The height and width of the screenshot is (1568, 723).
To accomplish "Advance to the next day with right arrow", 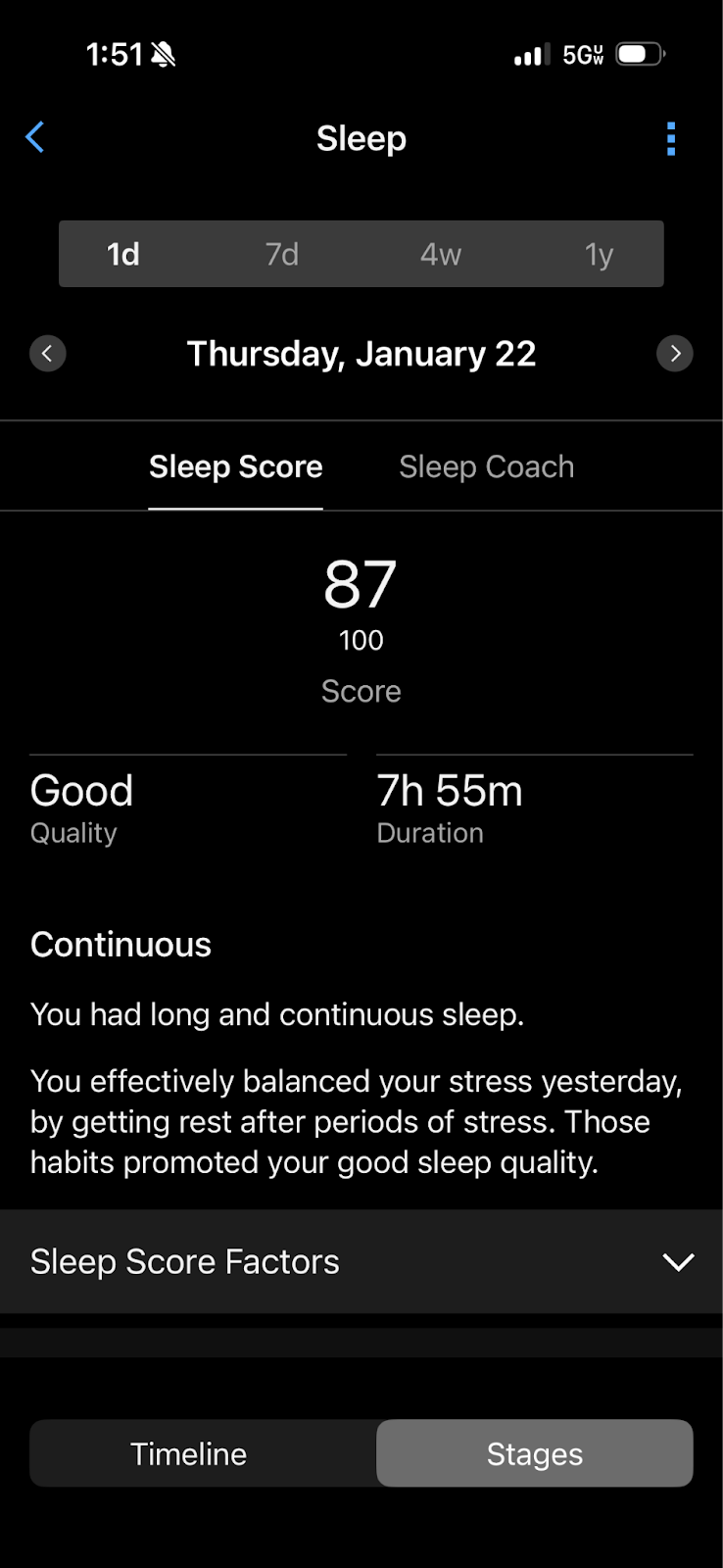I will point(675,353).
